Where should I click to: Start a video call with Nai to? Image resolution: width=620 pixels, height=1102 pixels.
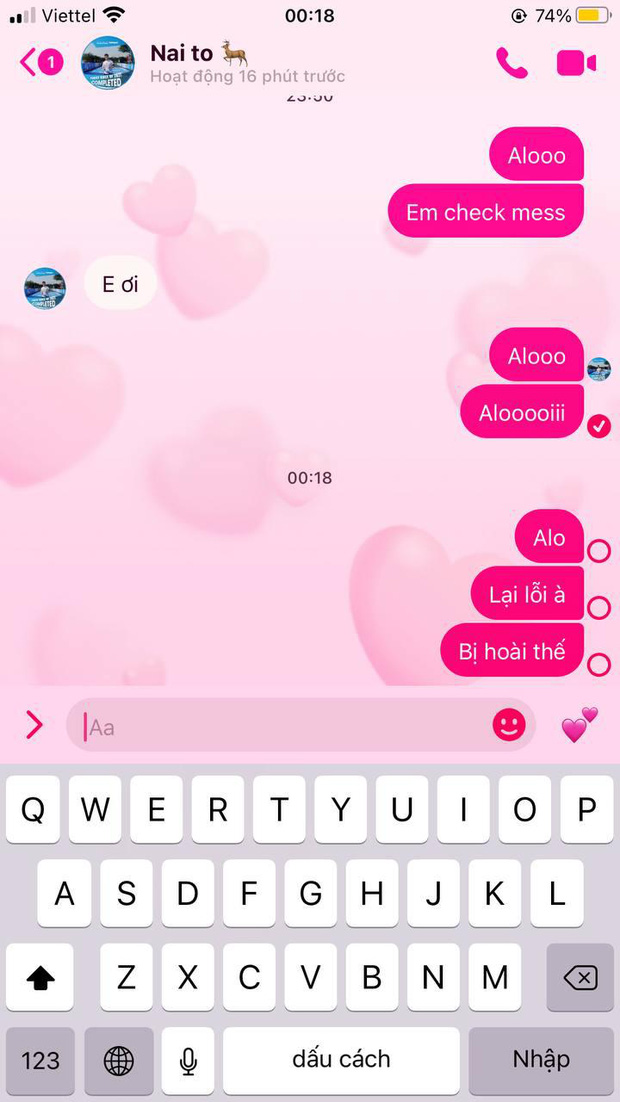tap(576, 63)
